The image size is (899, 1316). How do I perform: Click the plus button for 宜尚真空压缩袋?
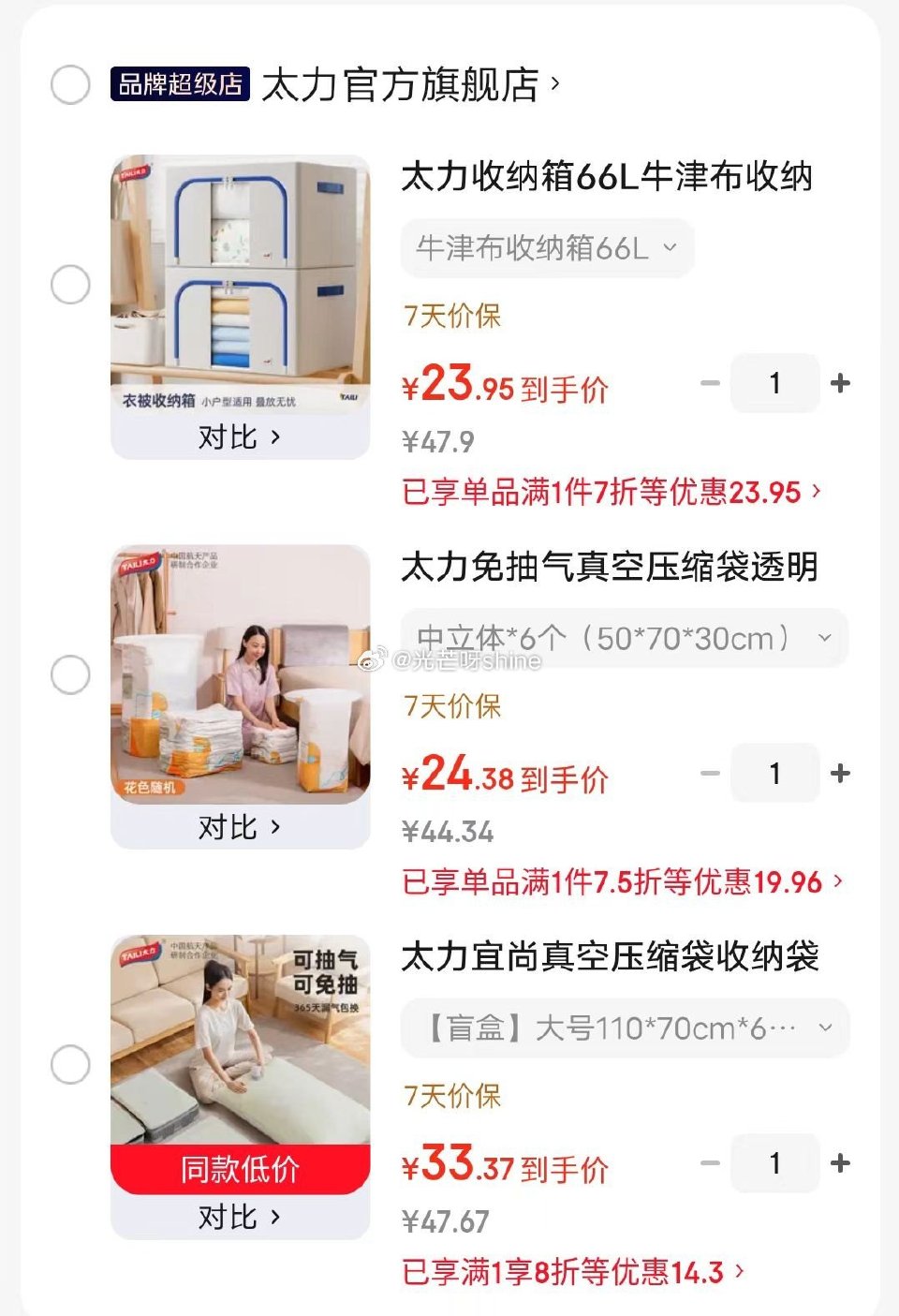pyautogui.click(x=840, y=1164)
